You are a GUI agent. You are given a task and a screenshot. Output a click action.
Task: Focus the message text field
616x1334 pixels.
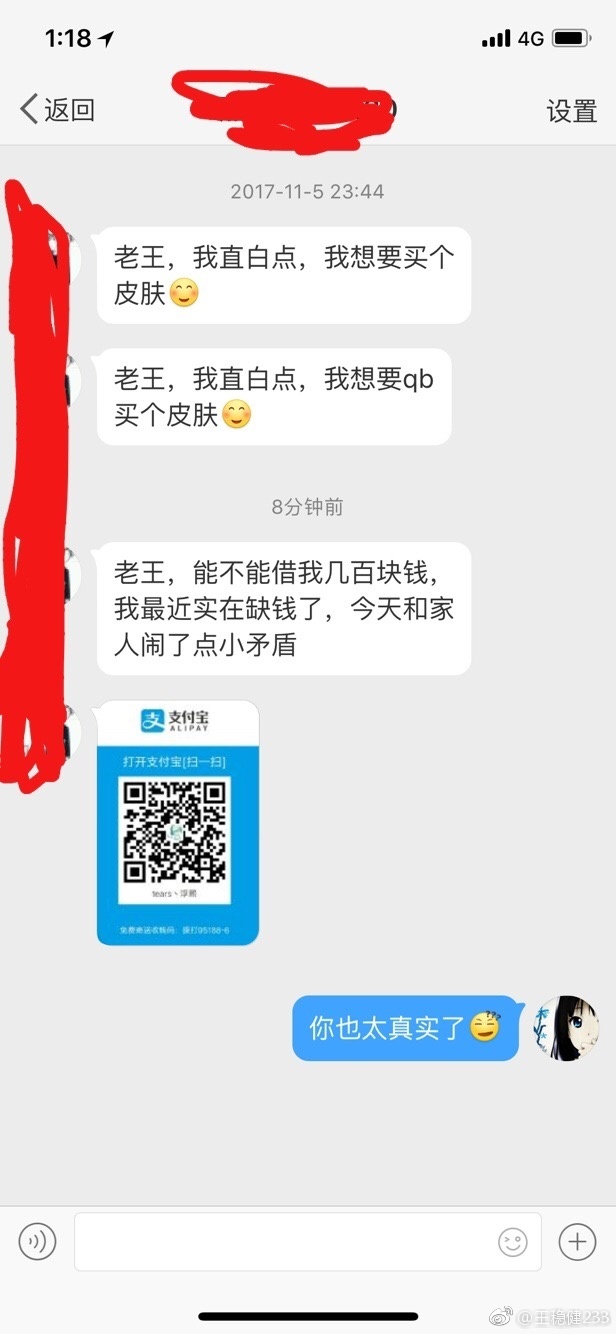285,1242
